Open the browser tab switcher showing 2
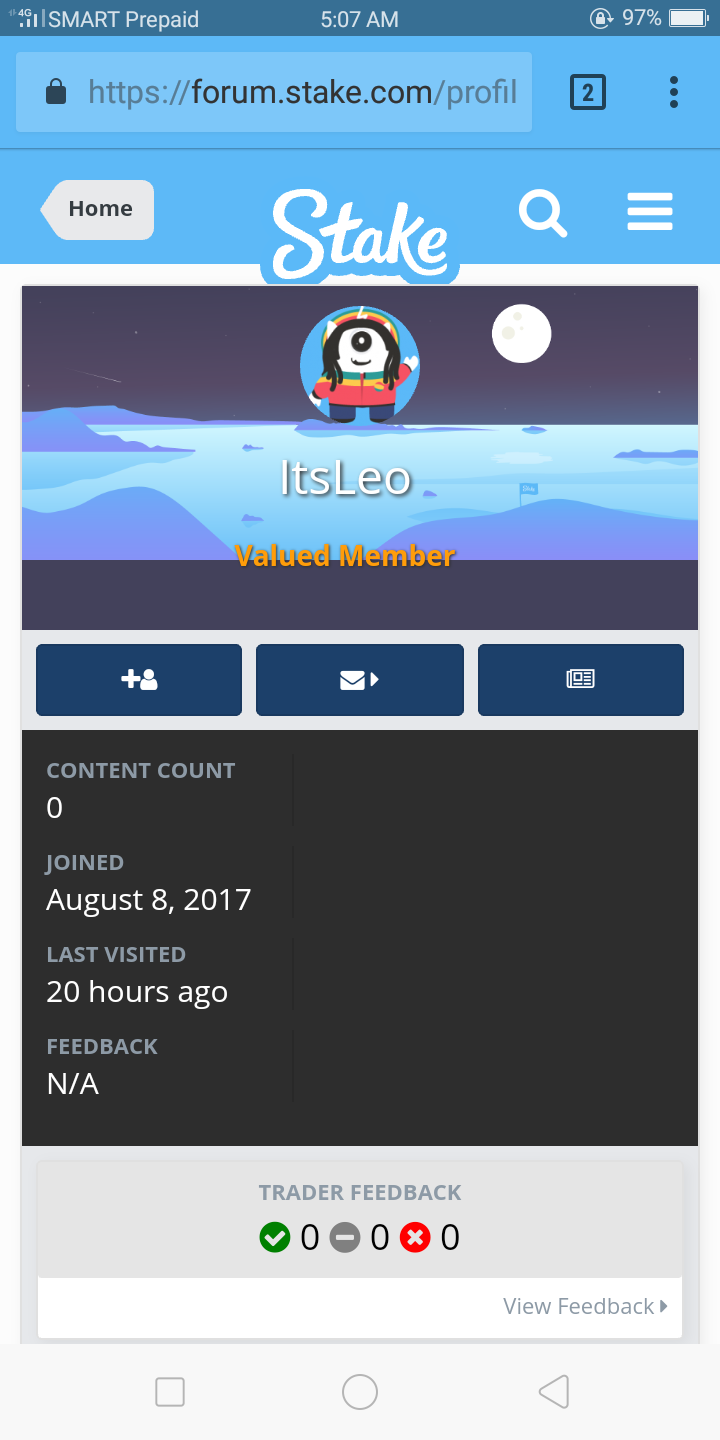 click(588, 93)
